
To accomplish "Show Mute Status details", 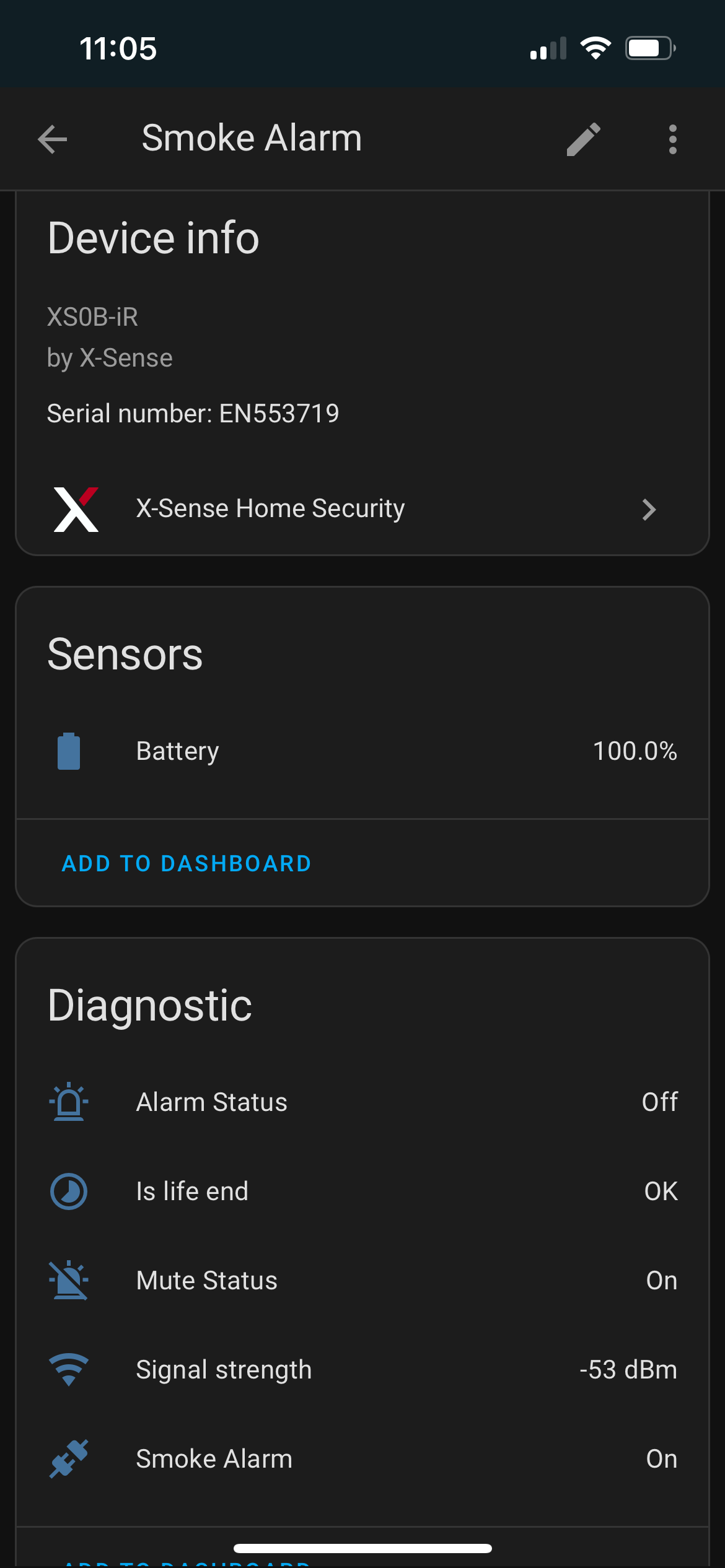I will (362, 1281).
